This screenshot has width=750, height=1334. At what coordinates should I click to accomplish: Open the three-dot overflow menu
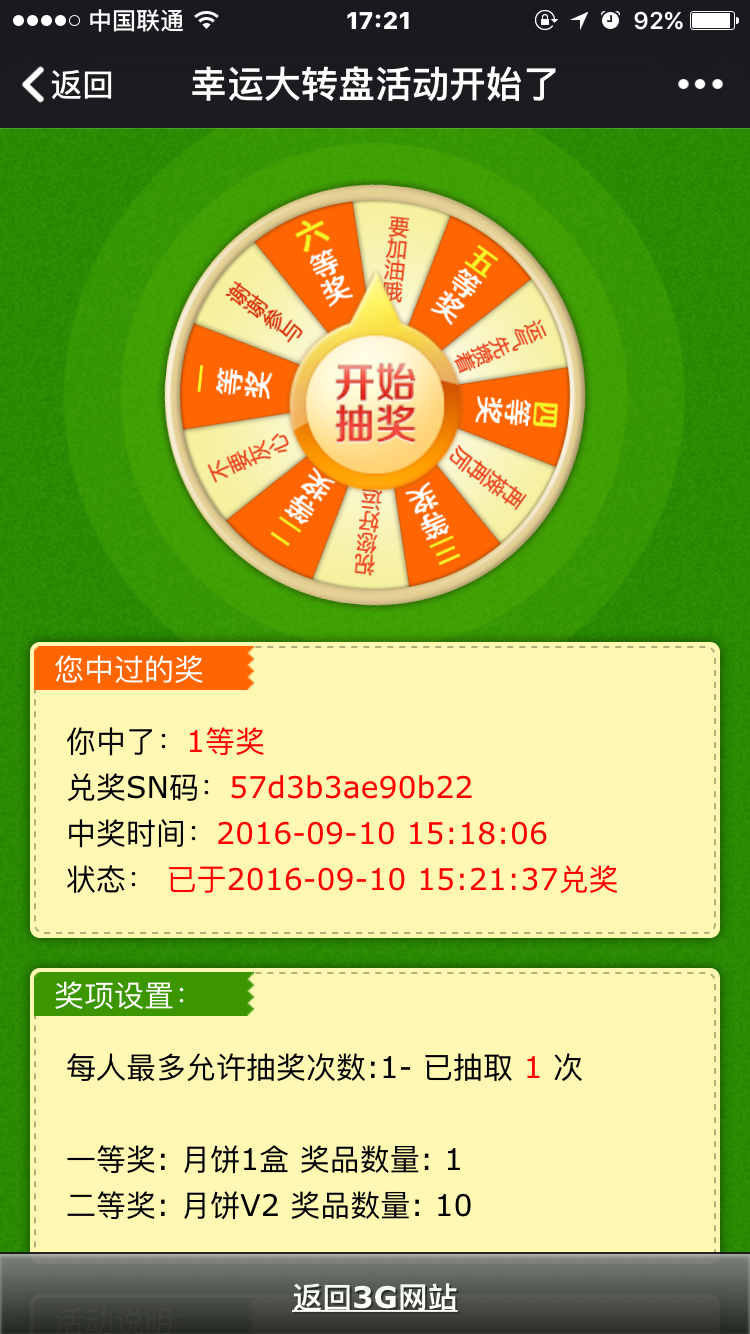(700, 85)
